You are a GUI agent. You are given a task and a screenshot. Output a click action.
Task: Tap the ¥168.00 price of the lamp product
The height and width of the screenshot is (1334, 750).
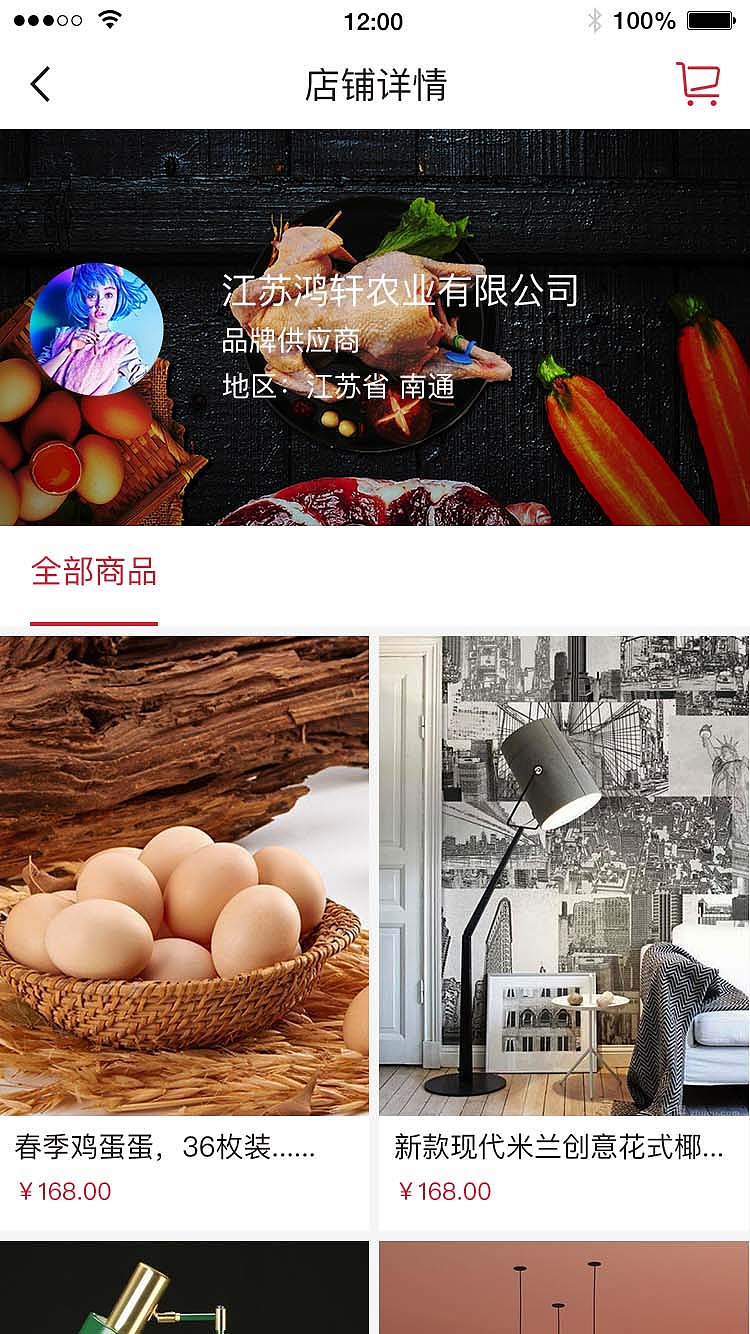point(446,1192)
